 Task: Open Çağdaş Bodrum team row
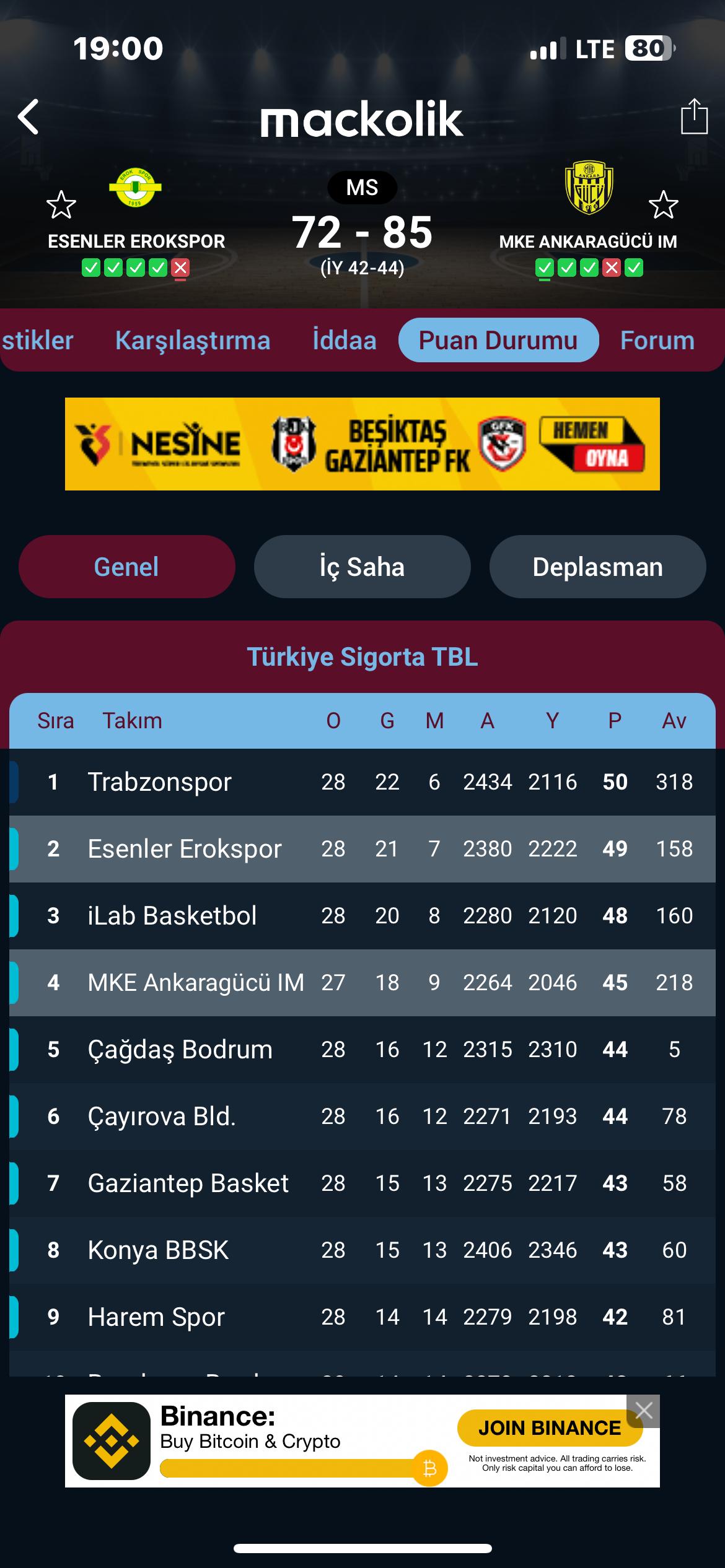180,1049
